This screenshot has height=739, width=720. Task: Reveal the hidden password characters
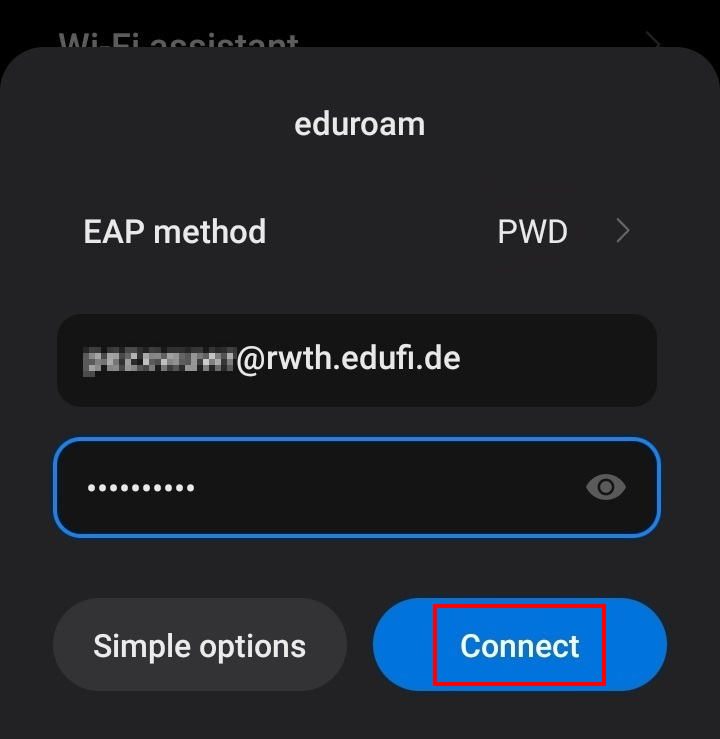[605, 487]
